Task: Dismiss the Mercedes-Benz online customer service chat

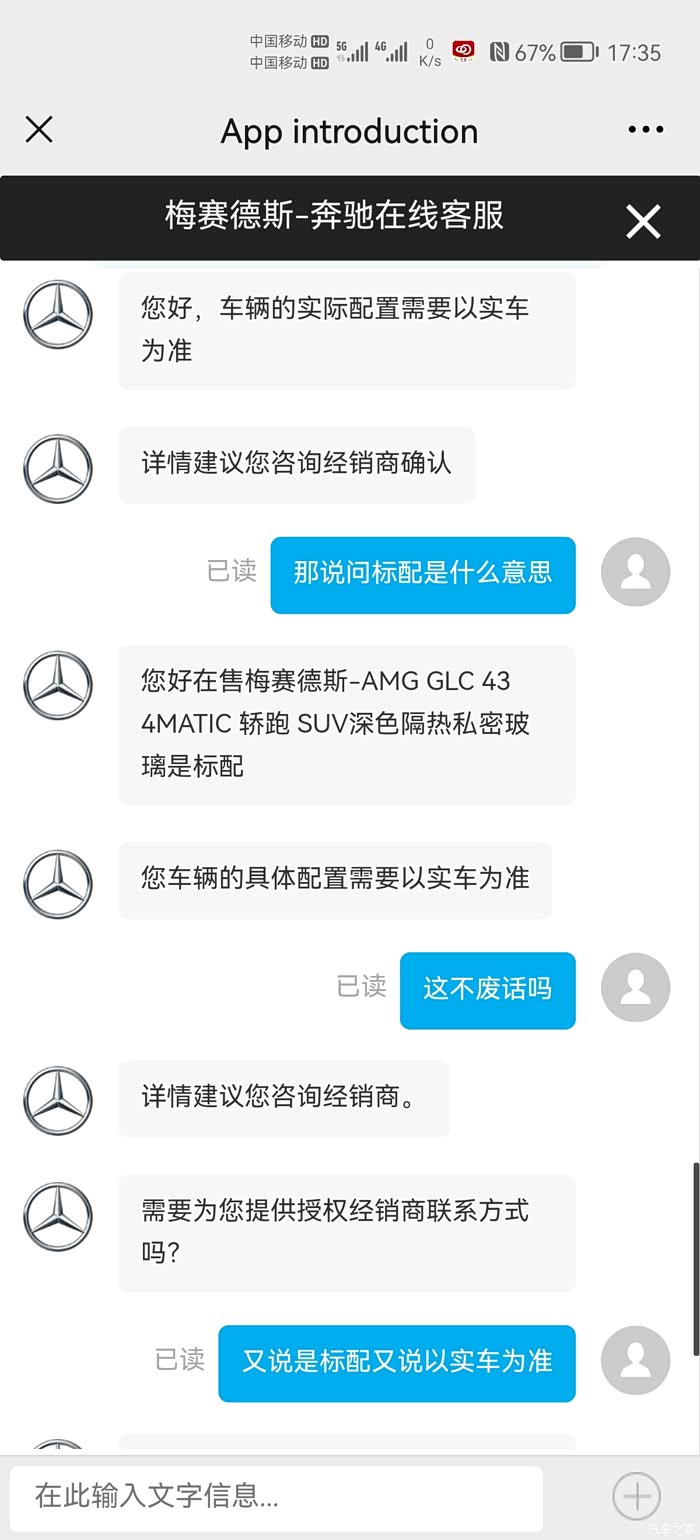Action: coord(643,221)
